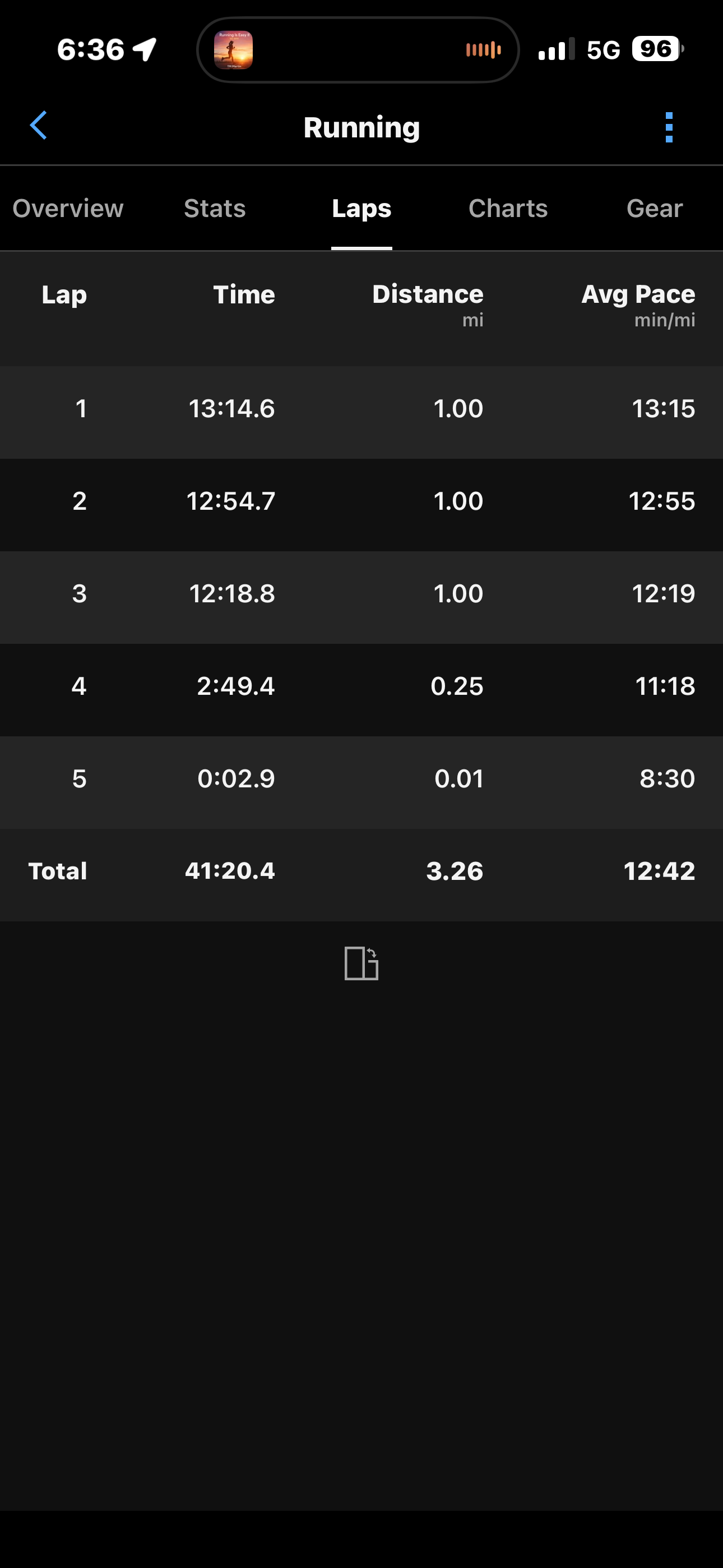Open the Charts tab

point(508,208)
